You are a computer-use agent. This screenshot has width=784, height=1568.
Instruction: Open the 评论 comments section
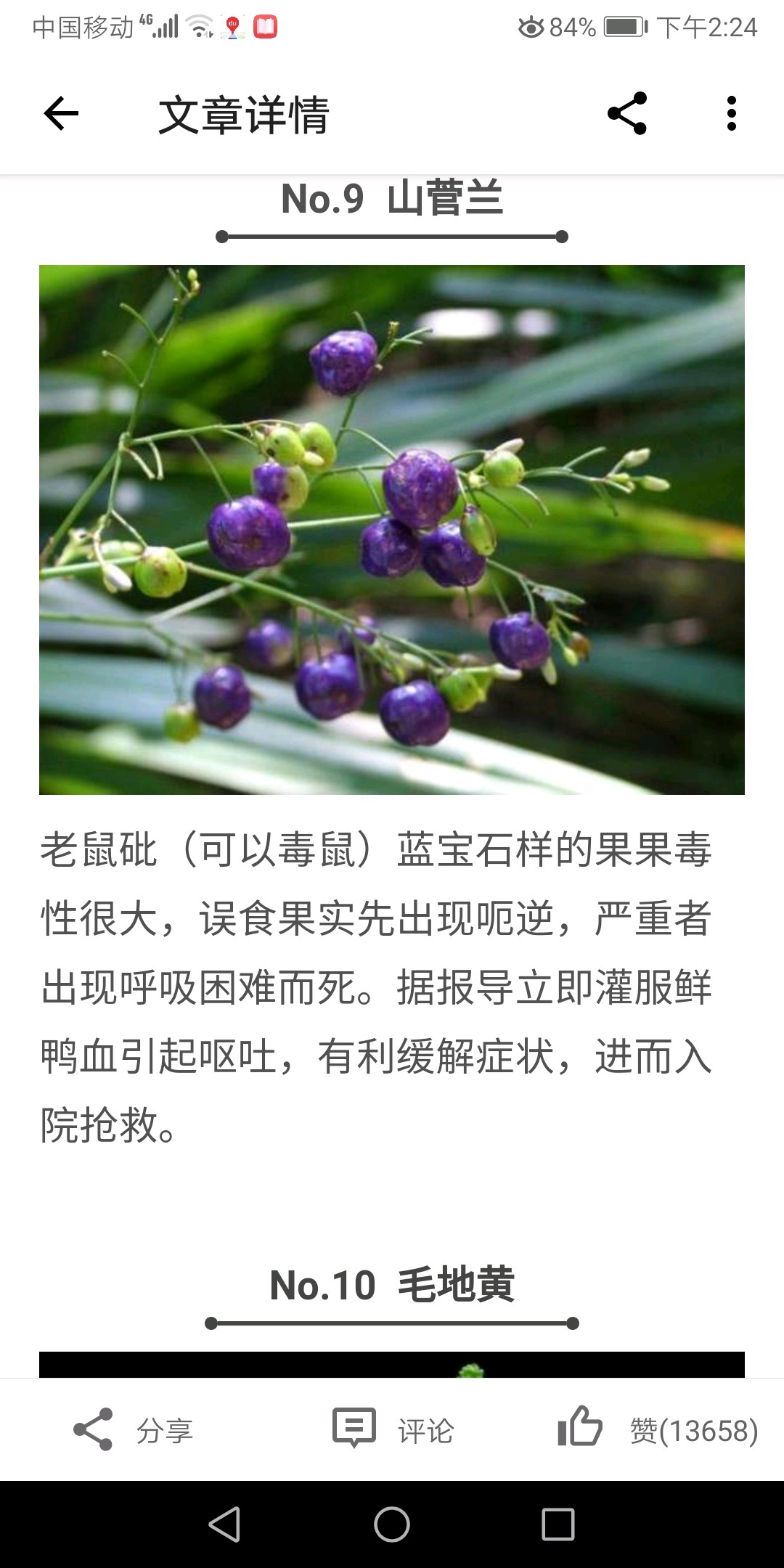click(393, 1430)
